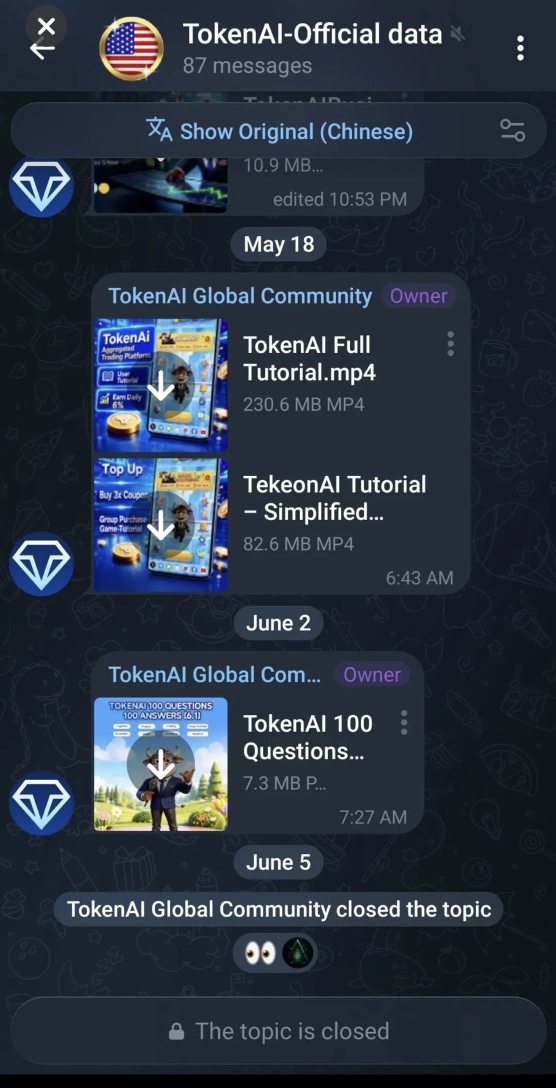Open the overflow menu in the header

[x=520, y=49]
